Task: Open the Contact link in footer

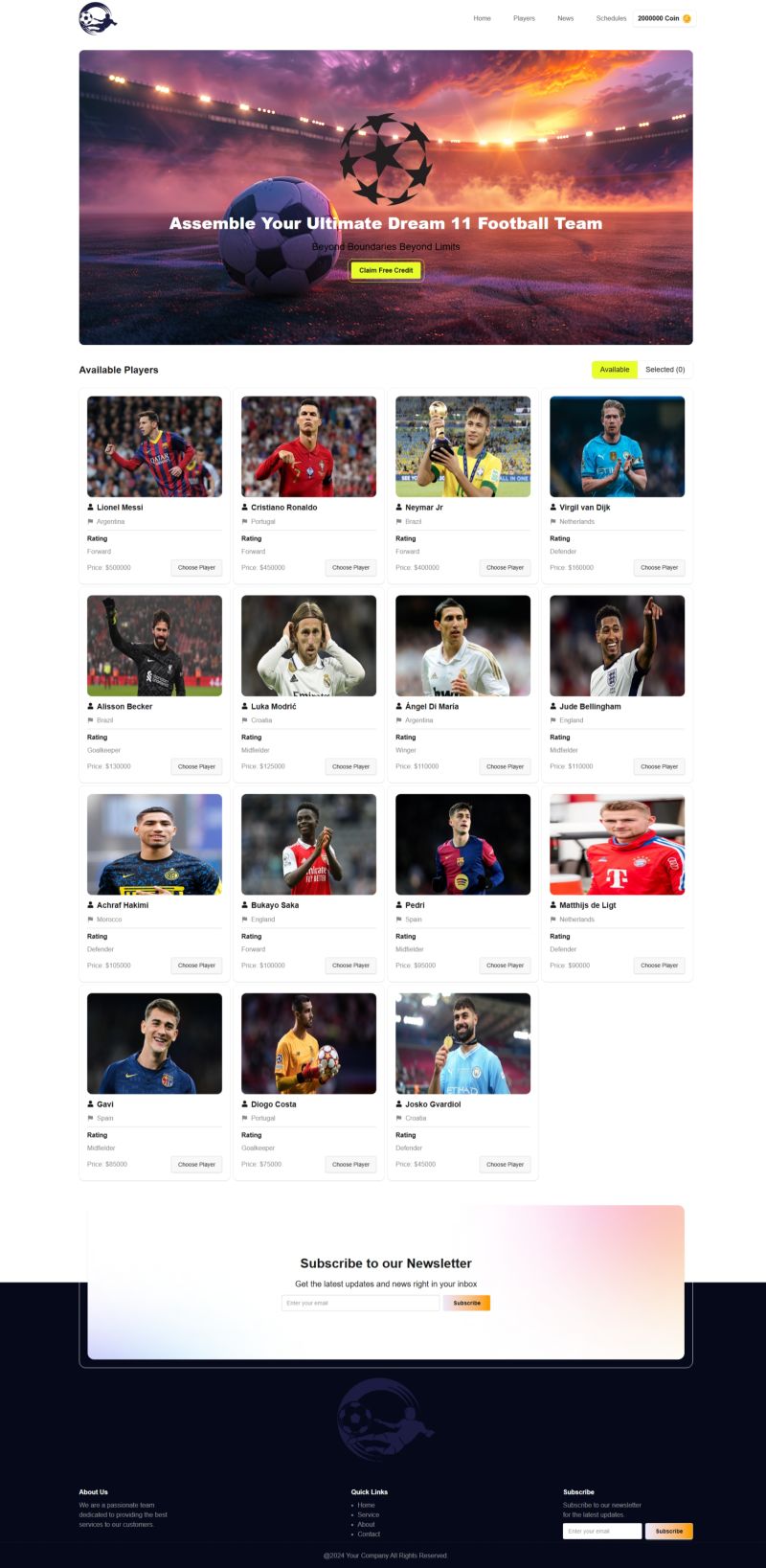Action: (369, 1534)
